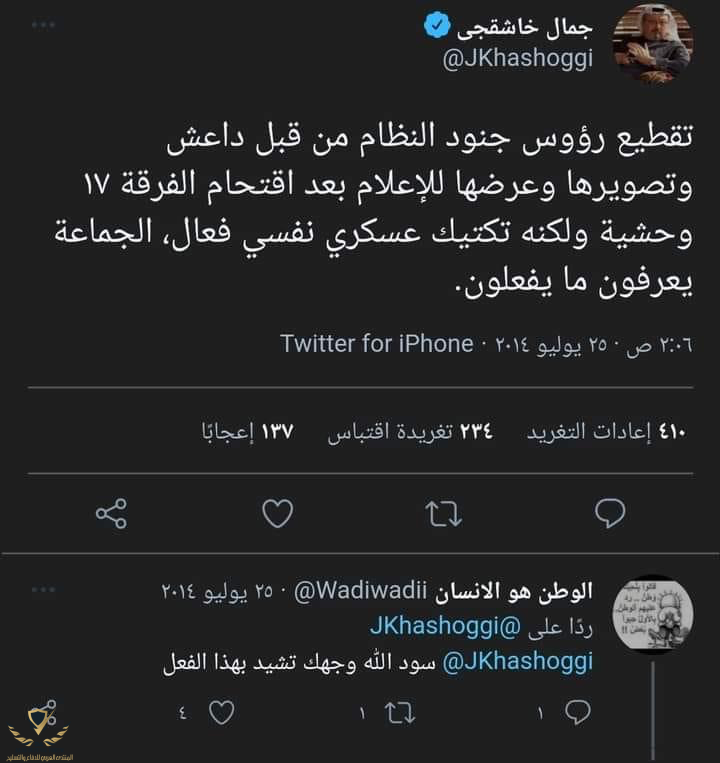Image resolution: width=720 pixels, height=763 pixels.
Task: Like the reply from Wadiwadii
Action: (x=222, y=712)
